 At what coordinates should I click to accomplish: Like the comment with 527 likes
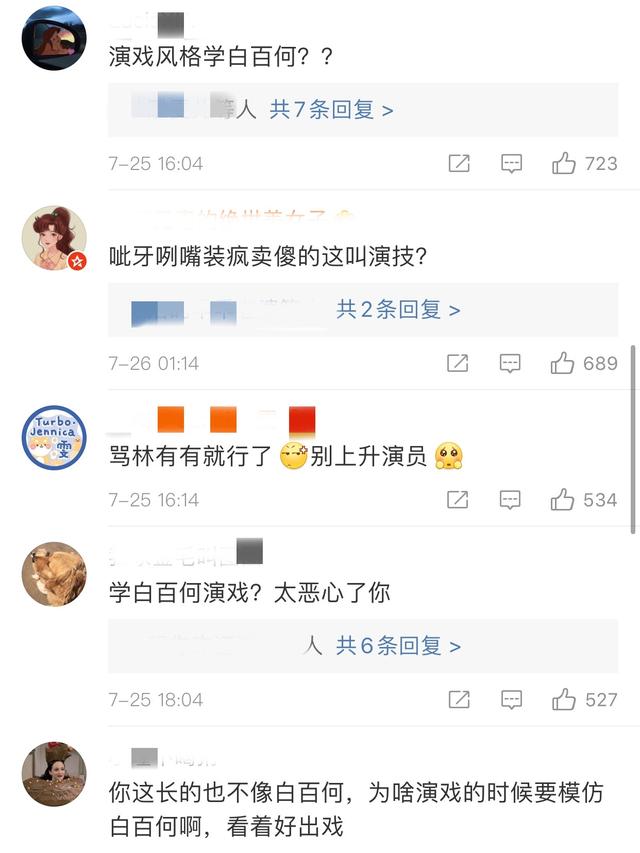564,699
